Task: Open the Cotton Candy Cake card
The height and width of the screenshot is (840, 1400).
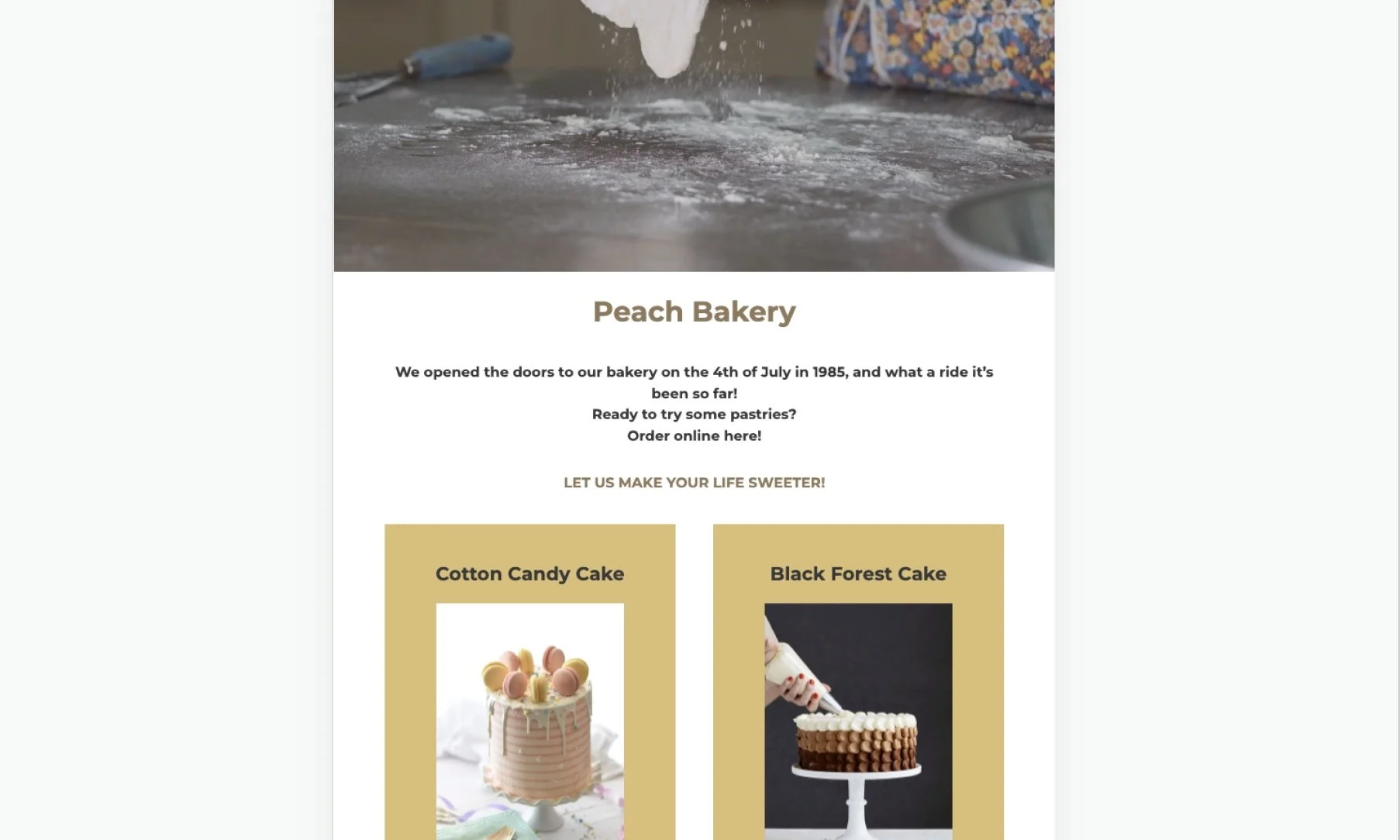Action: coord(529,682)
